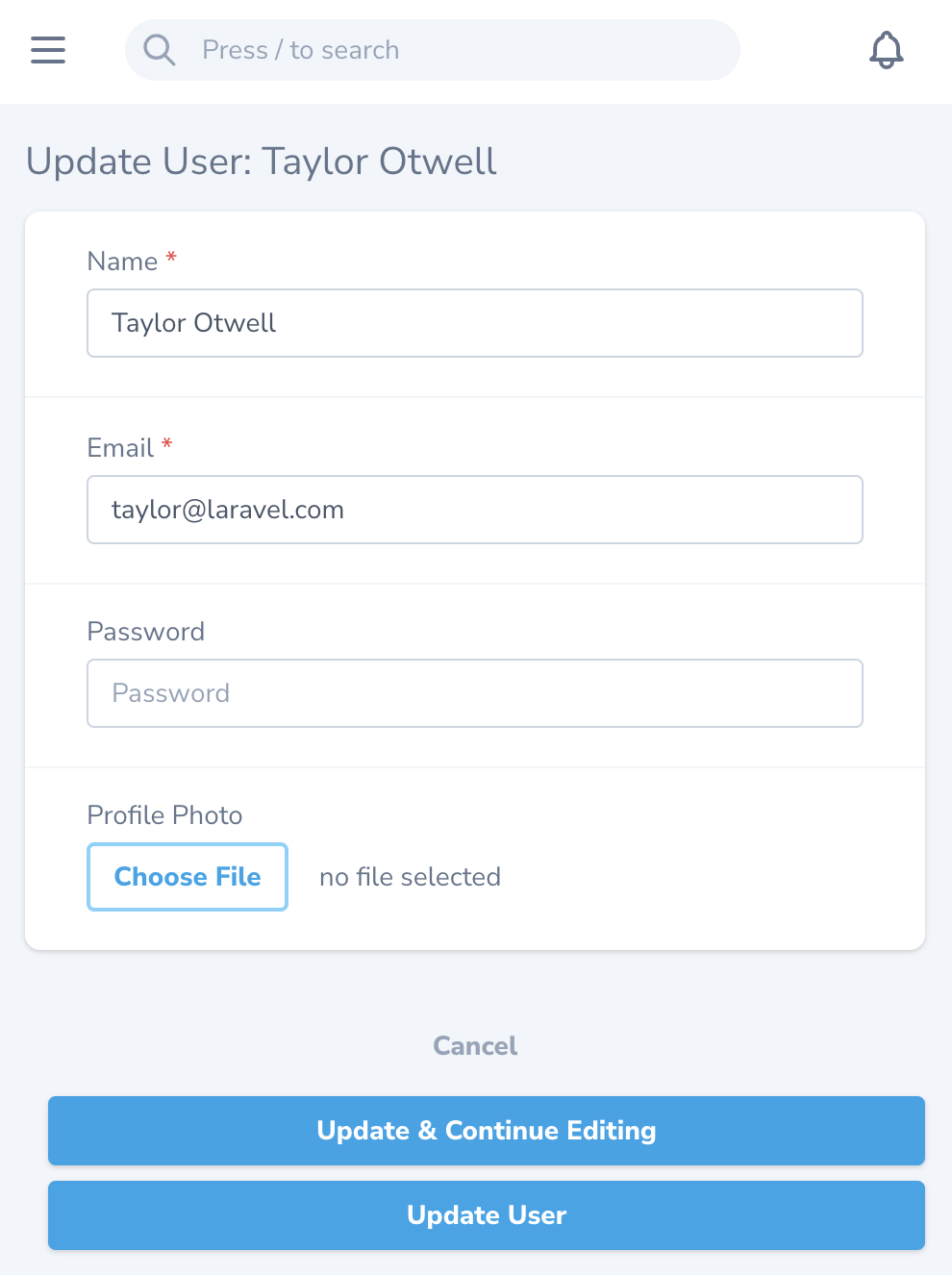Screen dimensions: 952x1275
Task: Edit the Email field
Action: pyautogui.click(x=474, y=510)
